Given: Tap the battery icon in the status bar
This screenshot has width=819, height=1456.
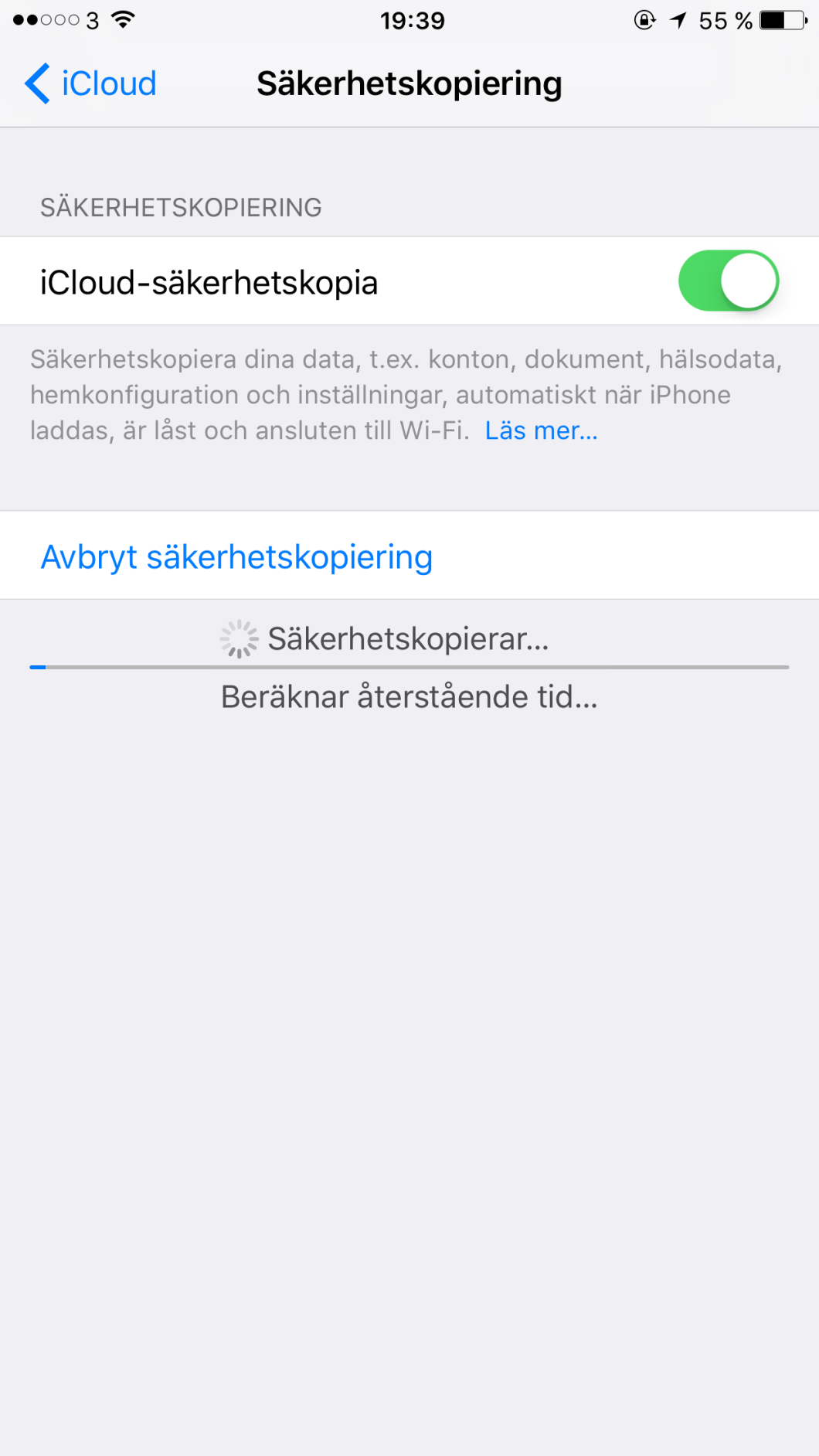Looking at the screenshot, I should pyautogui.click(x=780, y=19).
